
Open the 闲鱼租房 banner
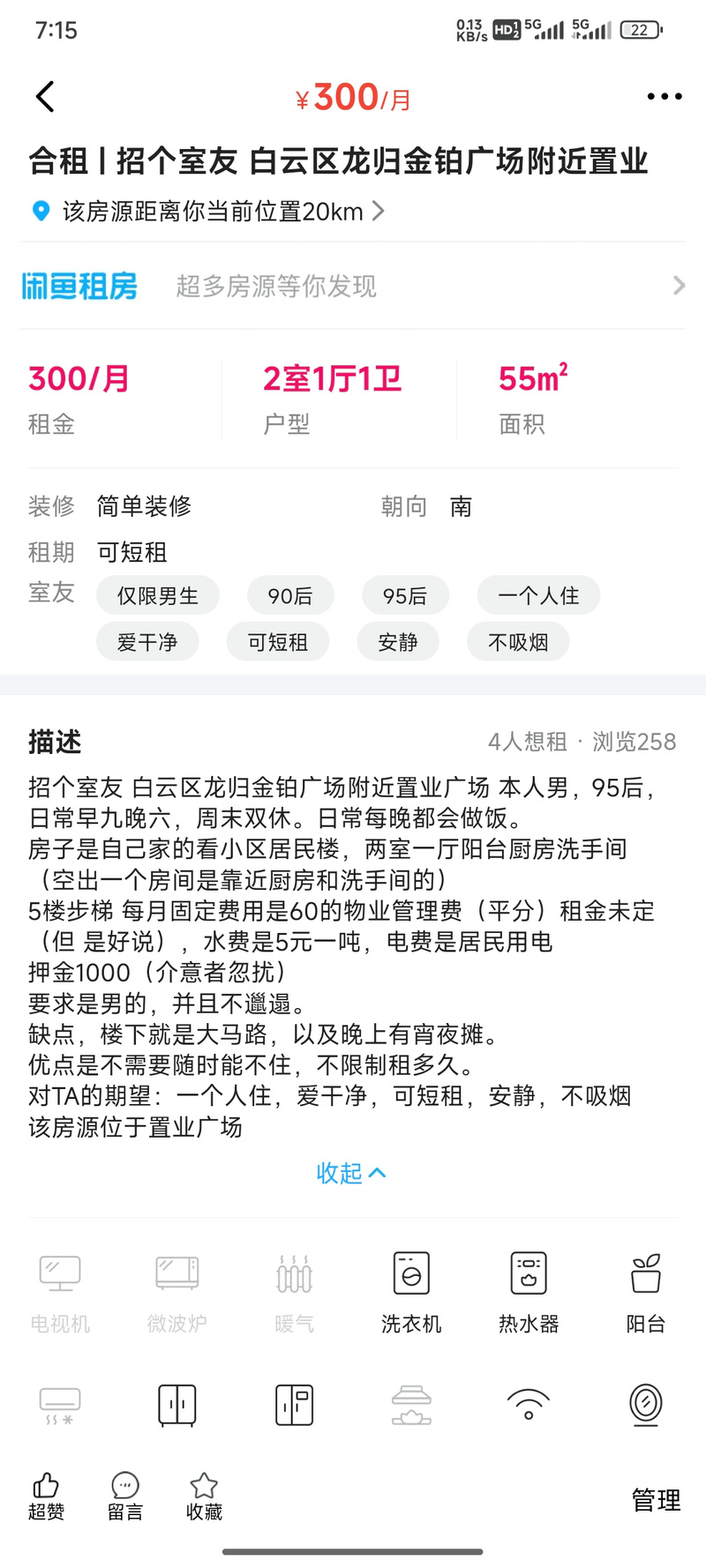353,286
